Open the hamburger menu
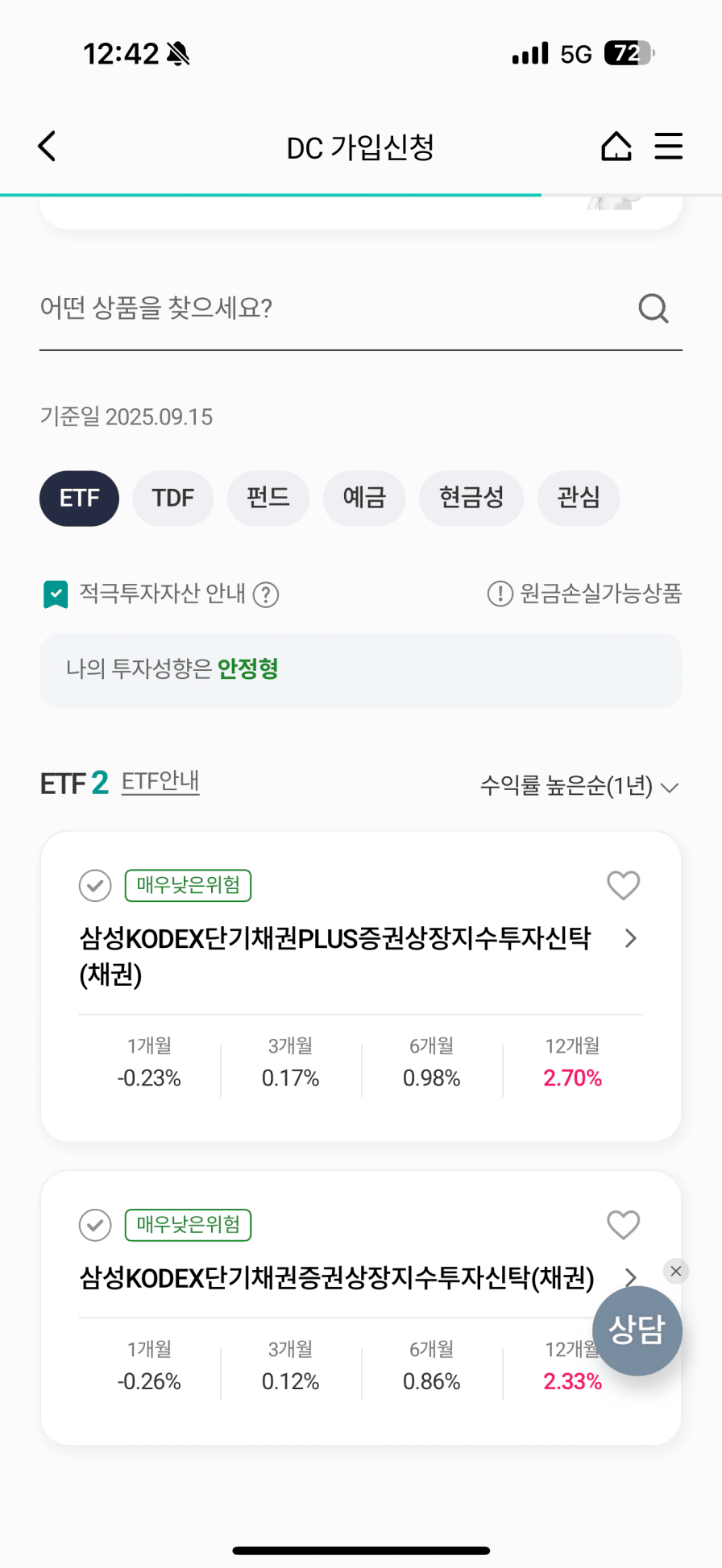The height and width of the screenshot is (1568, 722). pos(669,147)
